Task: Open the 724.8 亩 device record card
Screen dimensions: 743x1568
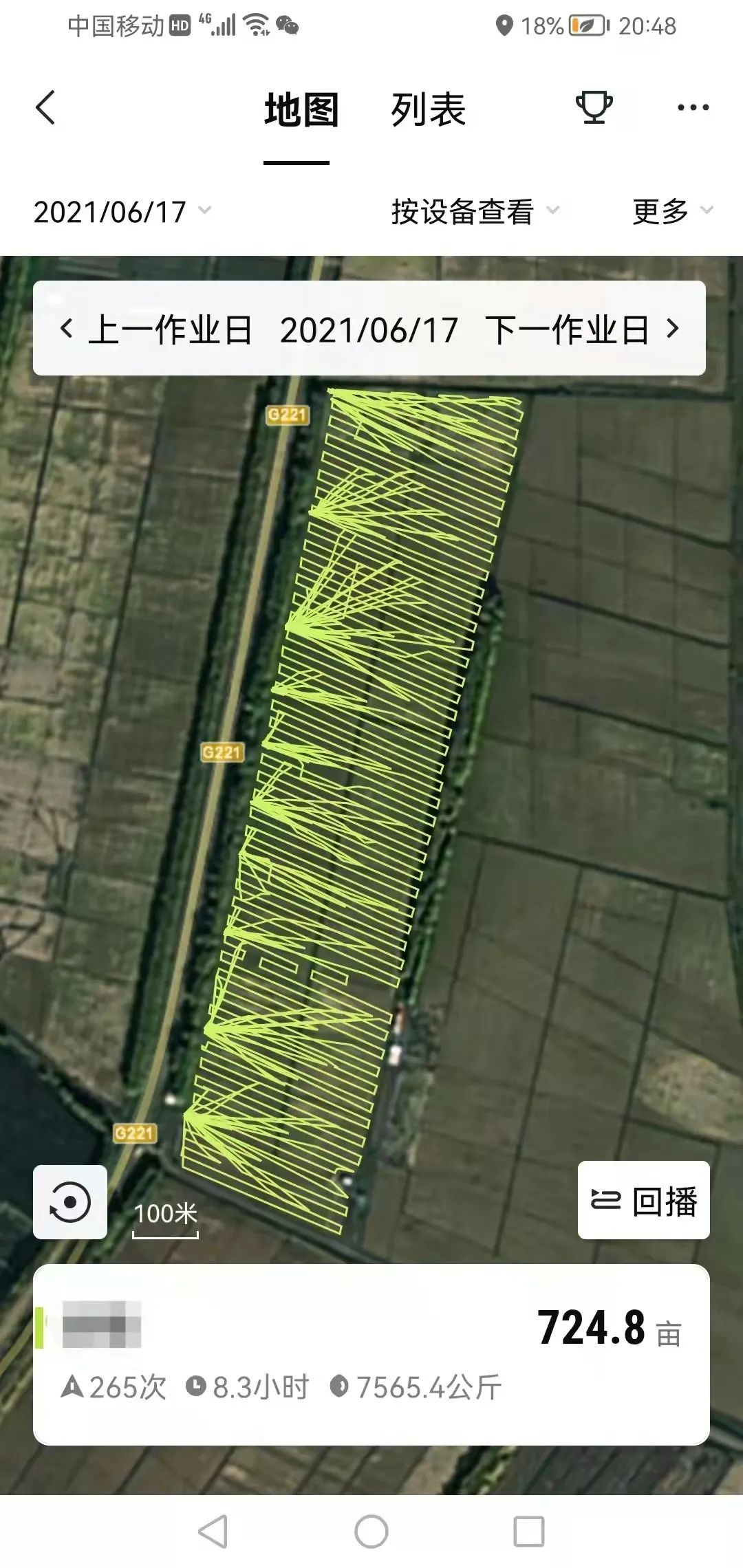Action: point(371,1353)
